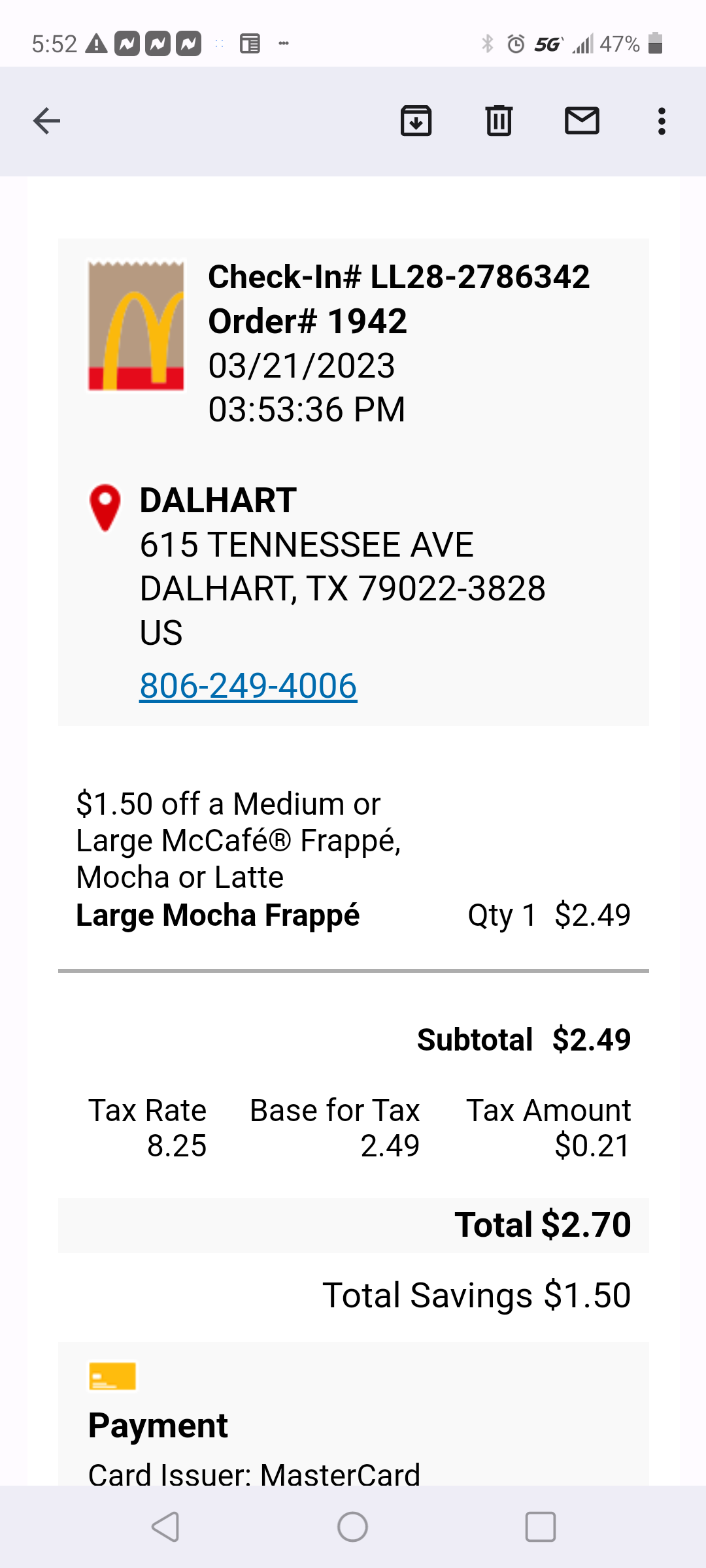Open the recent apps view

point(540,1527)
